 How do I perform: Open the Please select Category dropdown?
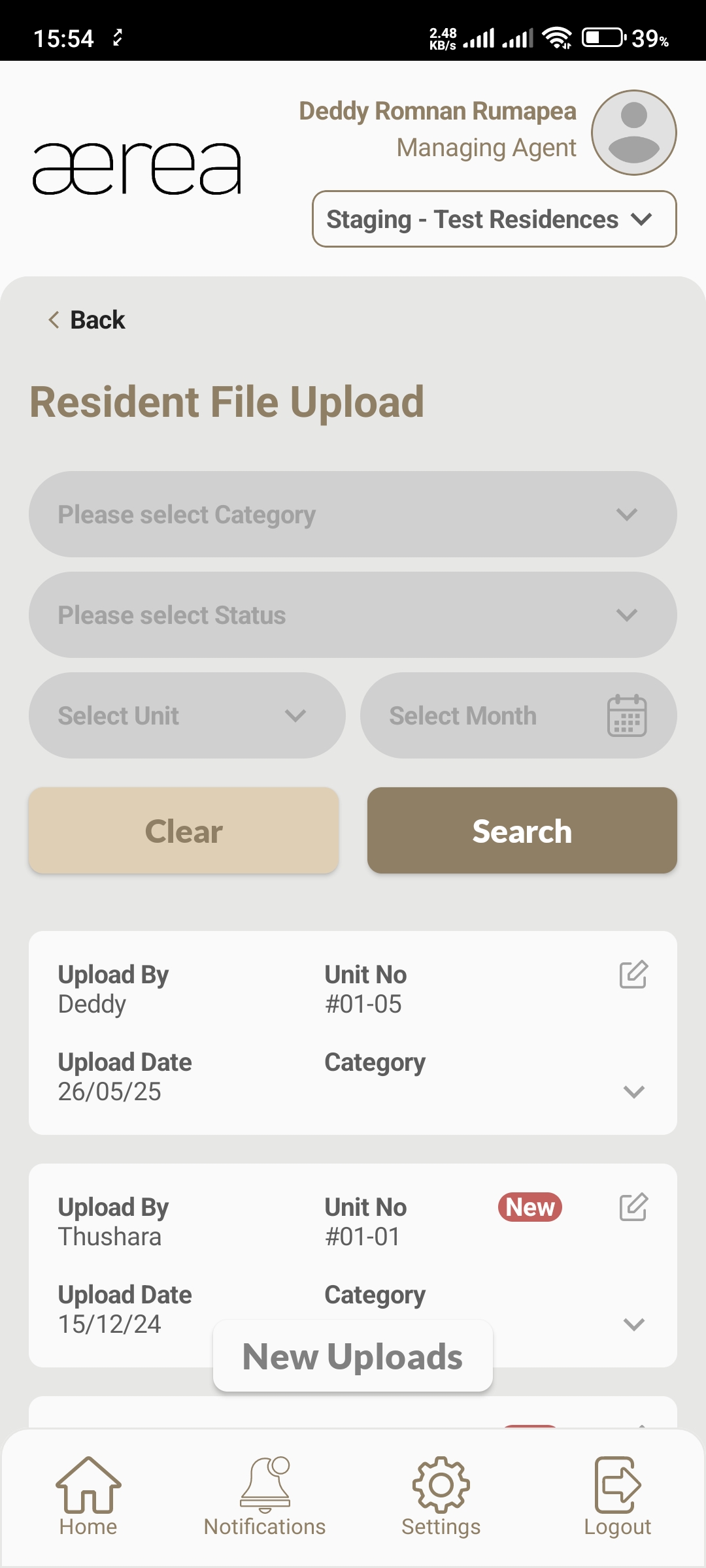[x=353, y=515]
